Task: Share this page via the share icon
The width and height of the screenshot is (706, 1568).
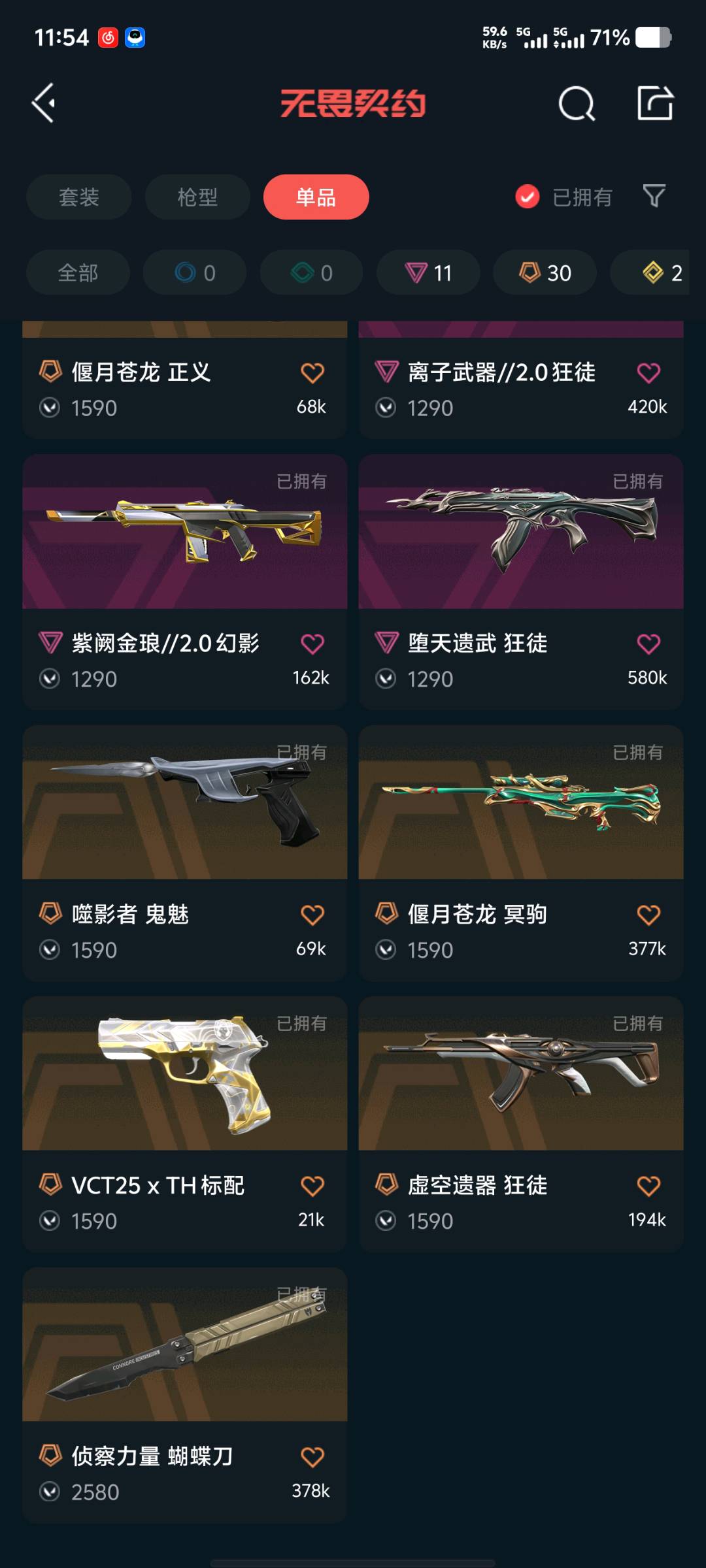Action: (655, 103)
